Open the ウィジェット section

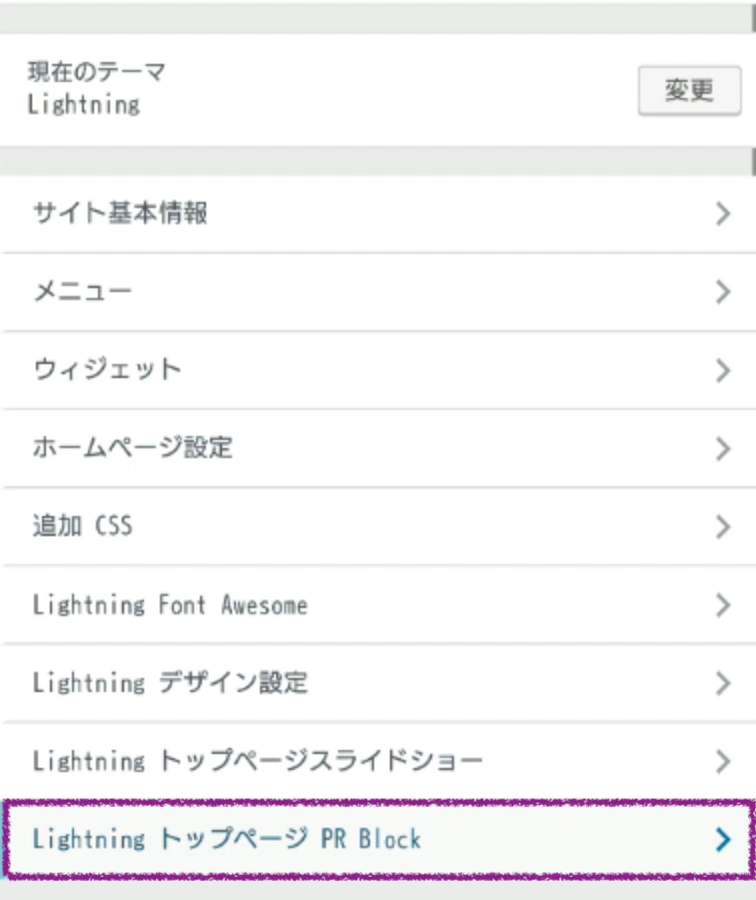(x=378, y=370)
